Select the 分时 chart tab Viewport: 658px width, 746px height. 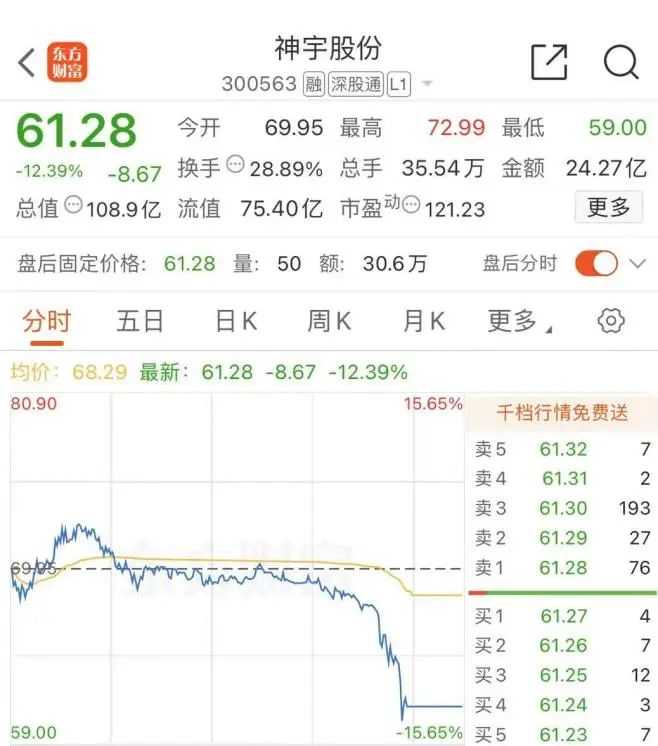pyautogui.click(x=47, y=321)
